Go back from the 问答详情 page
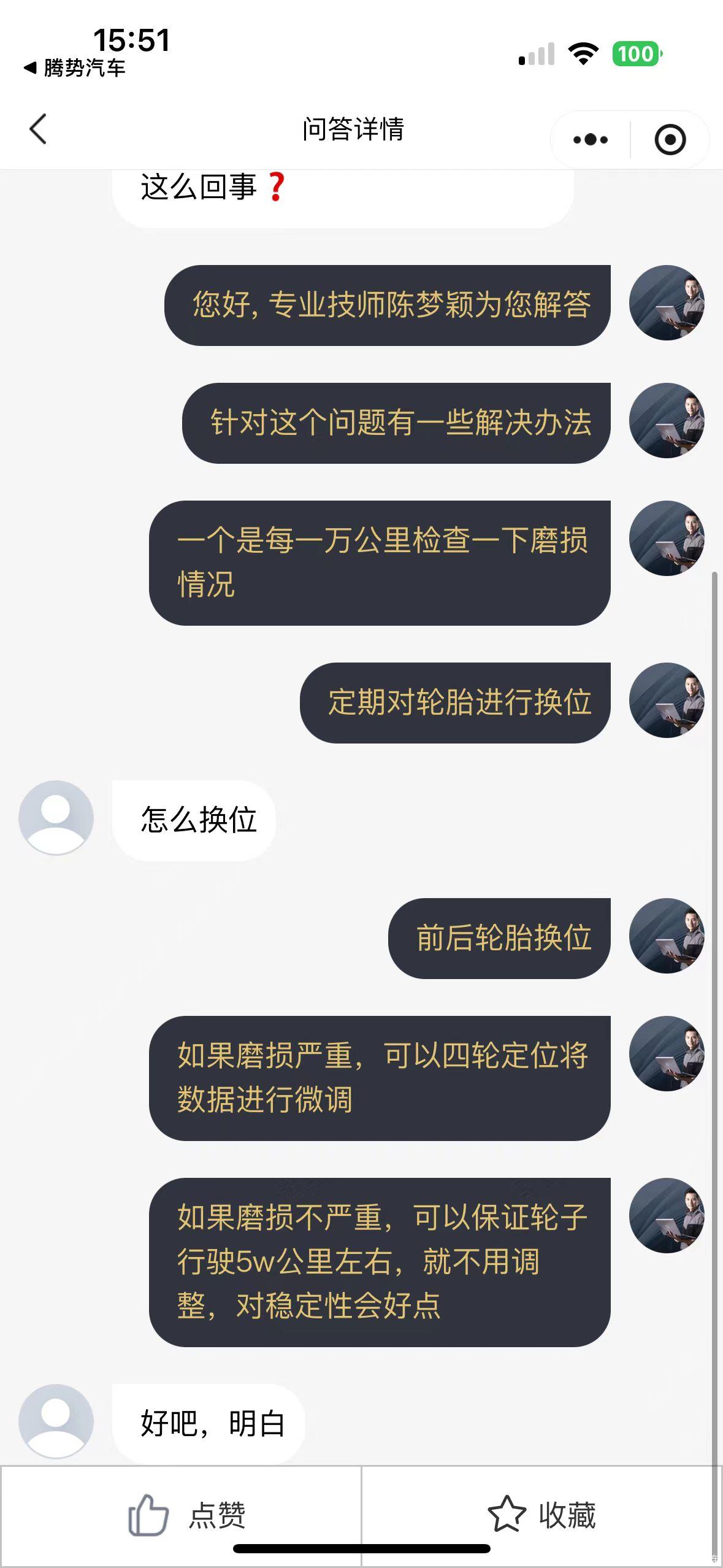This screenshot has width=723, height=1568. pos(38,129)
